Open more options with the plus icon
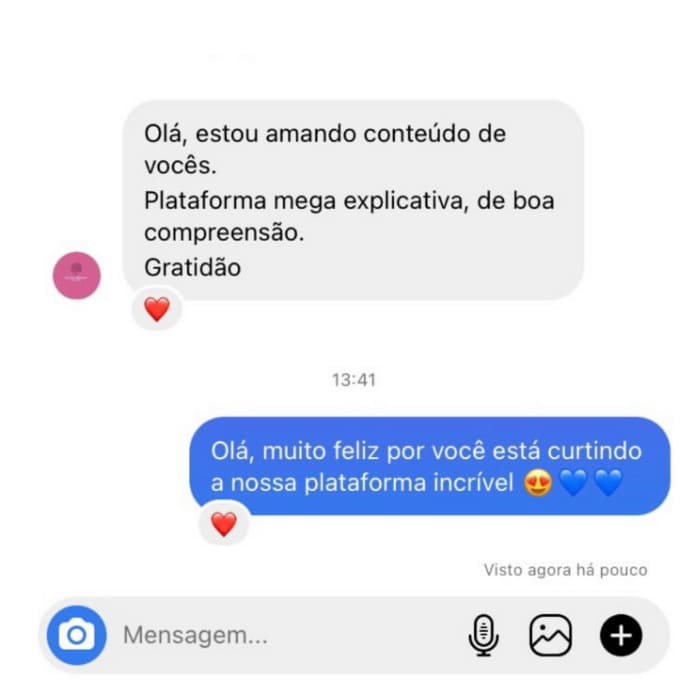700x700 pixels. click(x=620, y=635)
